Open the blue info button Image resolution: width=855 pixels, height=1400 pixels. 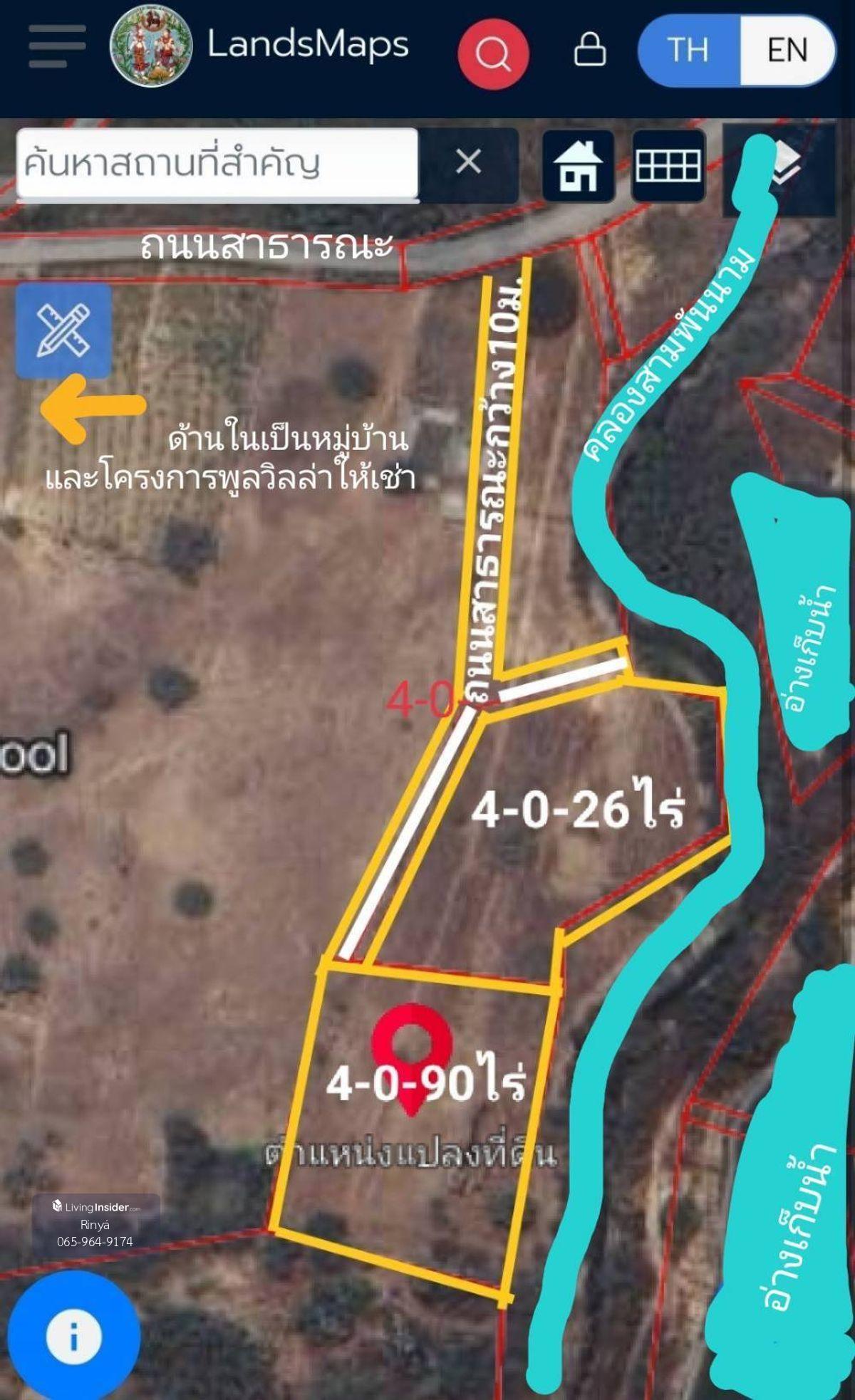(73, 1336)
